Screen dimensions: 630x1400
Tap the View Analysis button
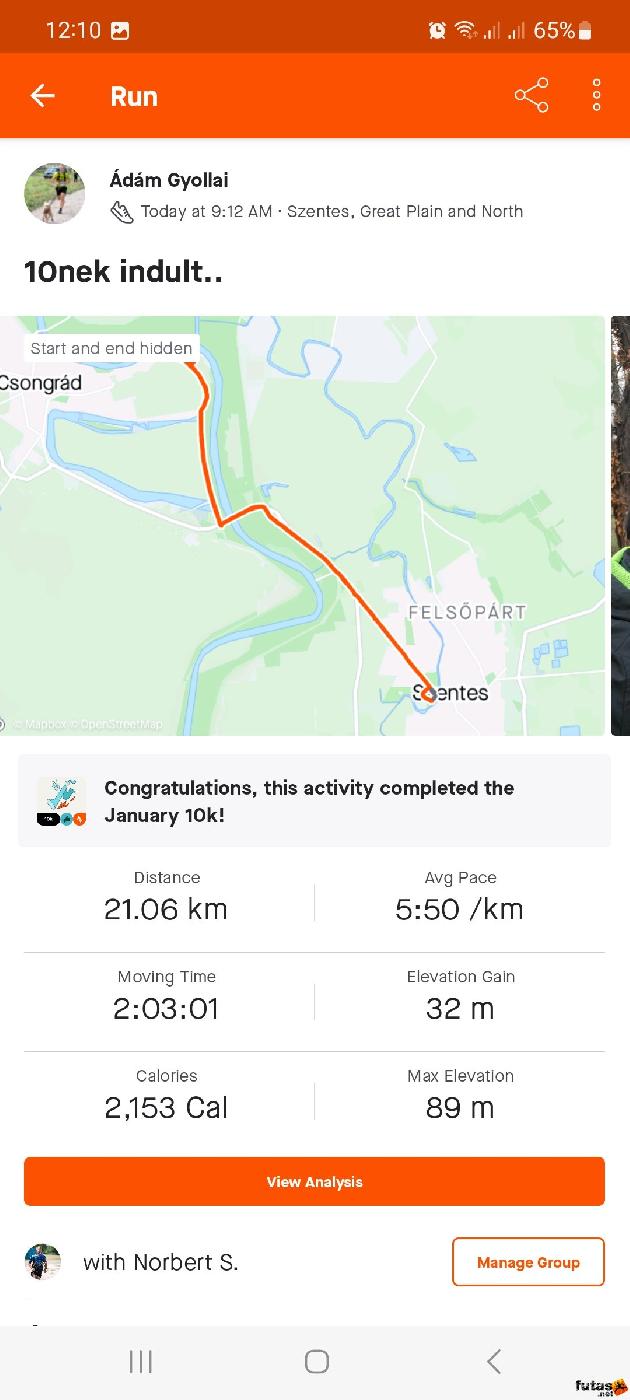pos(314,1182)
